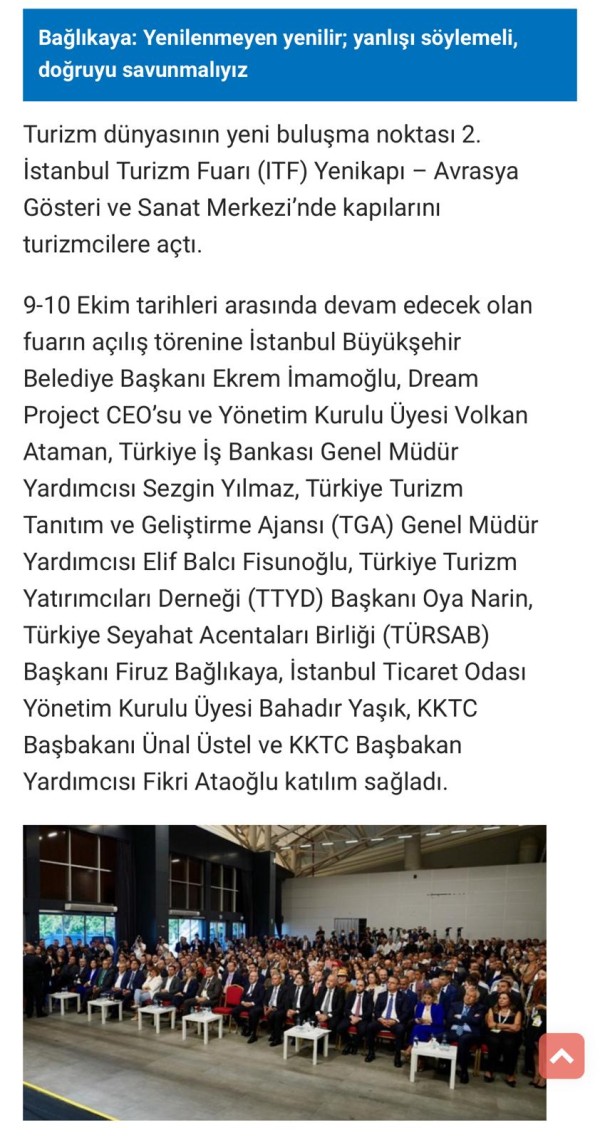Open the Bağlıkaya headline banner link
The width and height of the screenshot is (600, 1140).
(299, 55)
